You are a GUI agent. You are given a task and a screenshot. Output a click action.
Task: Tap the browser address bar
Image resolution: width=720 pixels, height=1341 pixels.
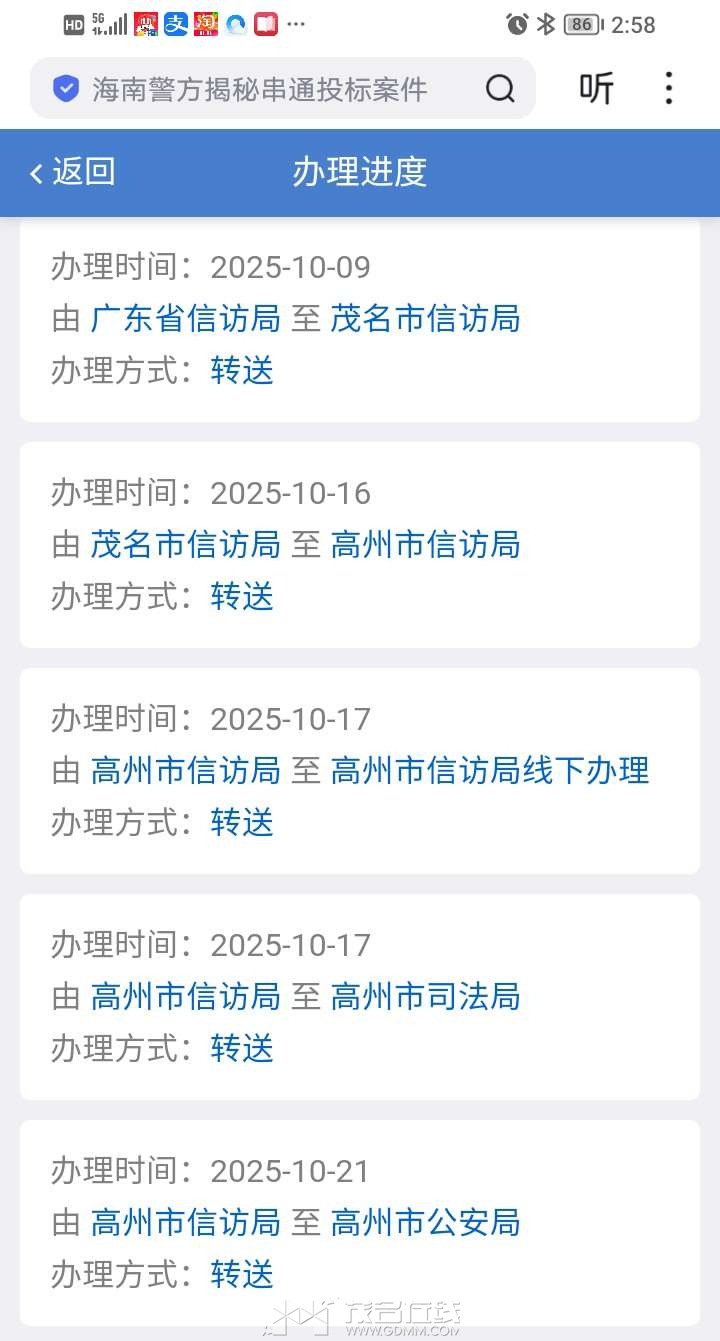click(260, 90)
